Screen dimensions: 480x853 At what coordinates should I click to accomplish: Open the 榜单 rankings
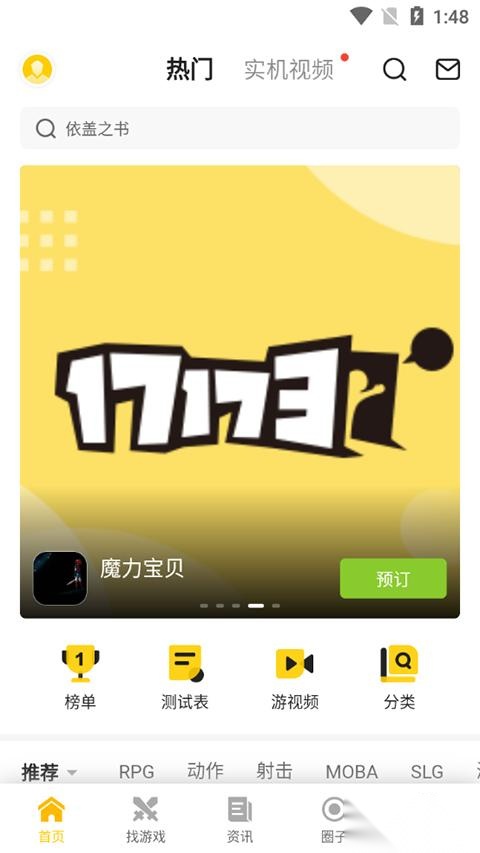click(x=80, y=677)
